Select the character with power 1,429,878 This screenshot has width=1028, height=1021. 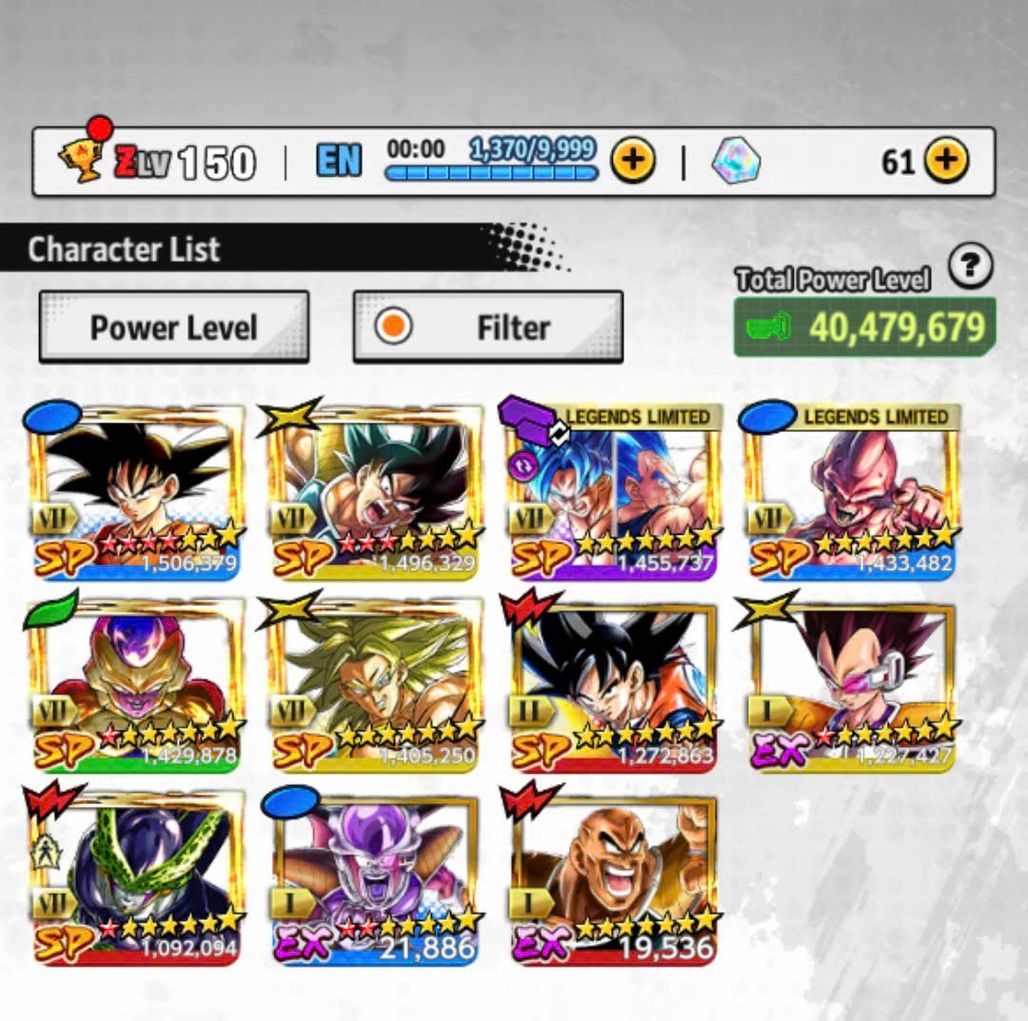[x=137, y=685]
